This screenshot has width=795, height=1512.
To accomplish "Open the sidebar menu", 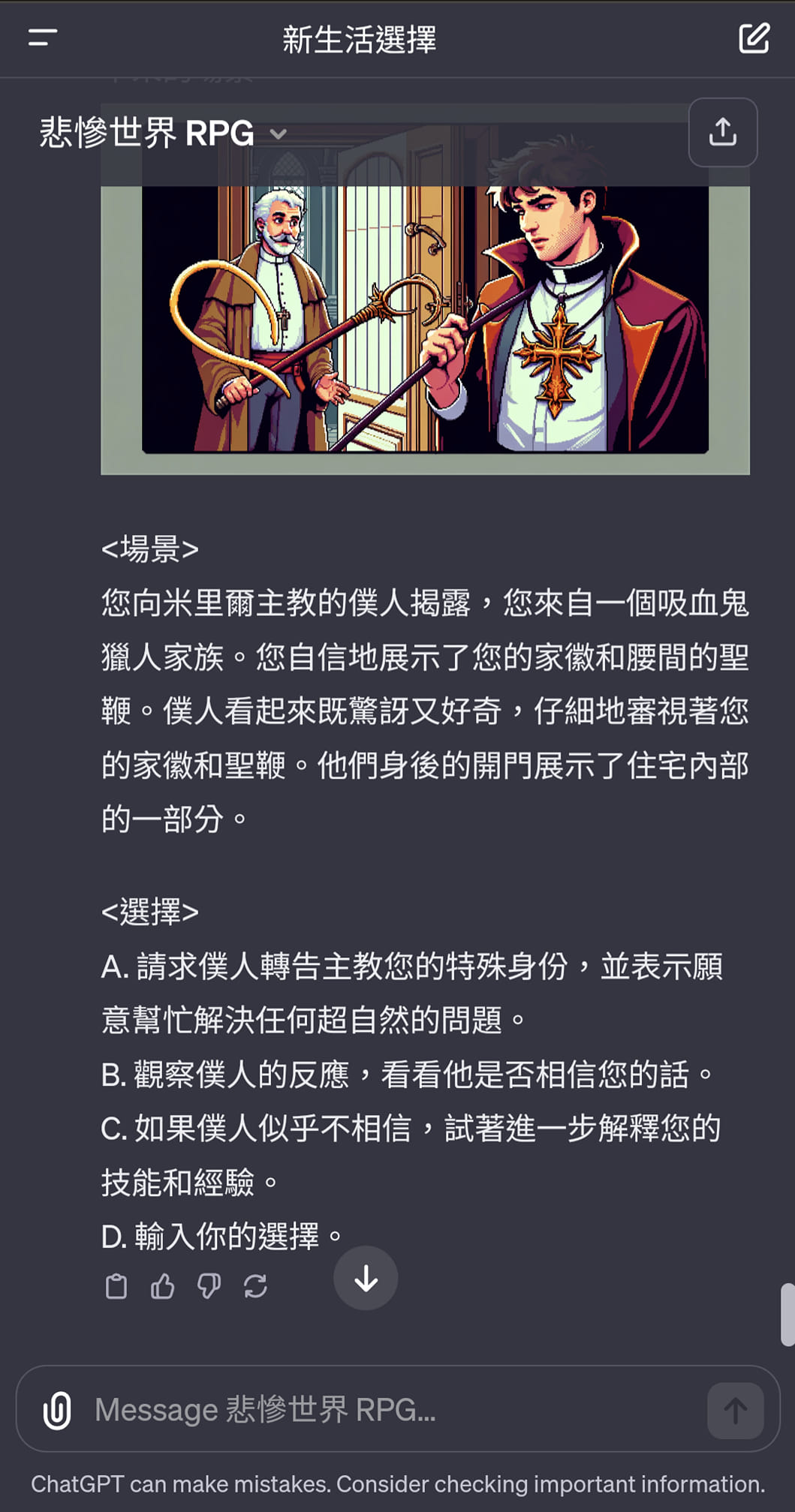I will pyautogui.click(x=43, y=38).
